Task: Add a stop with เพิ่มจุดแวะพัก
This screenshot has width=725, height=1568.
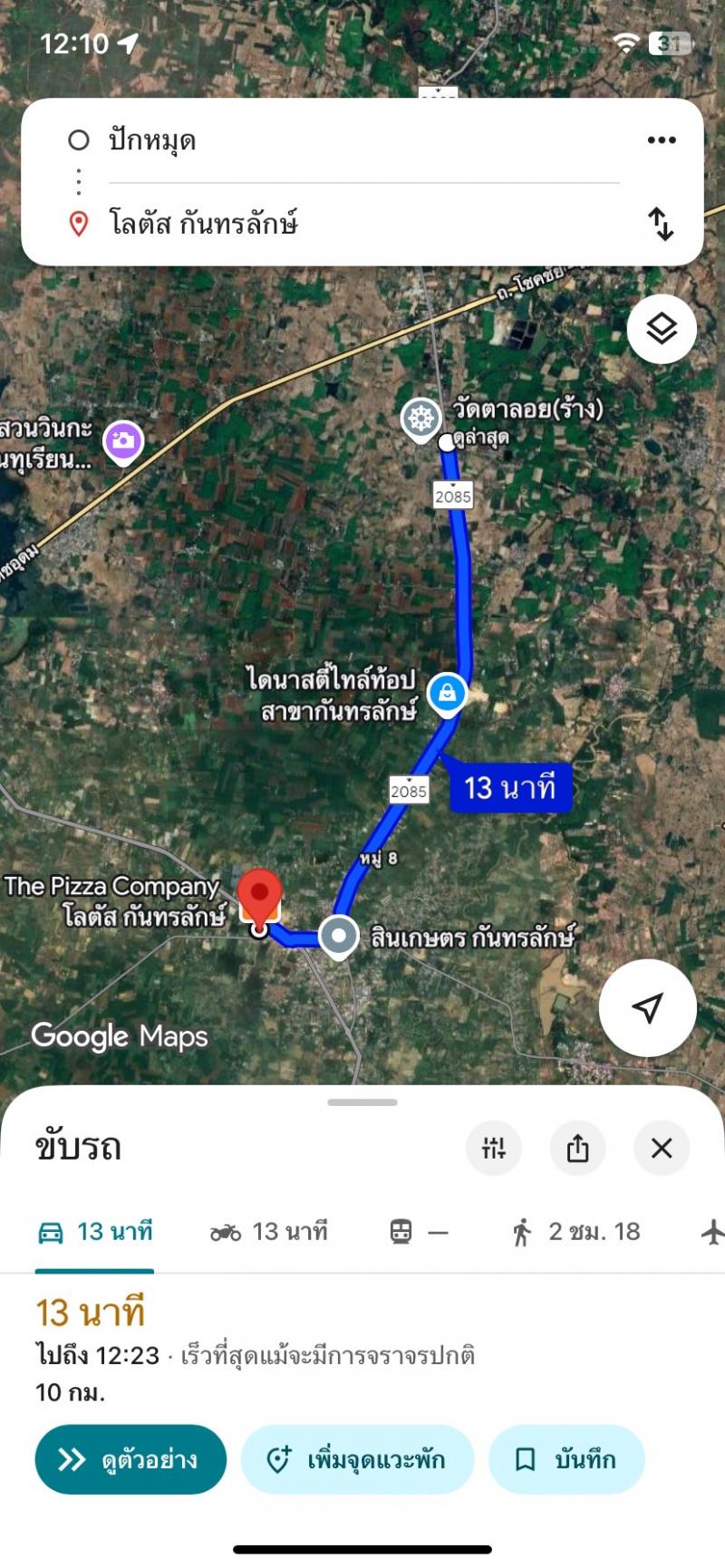Action: click(x=357, y=1459)
